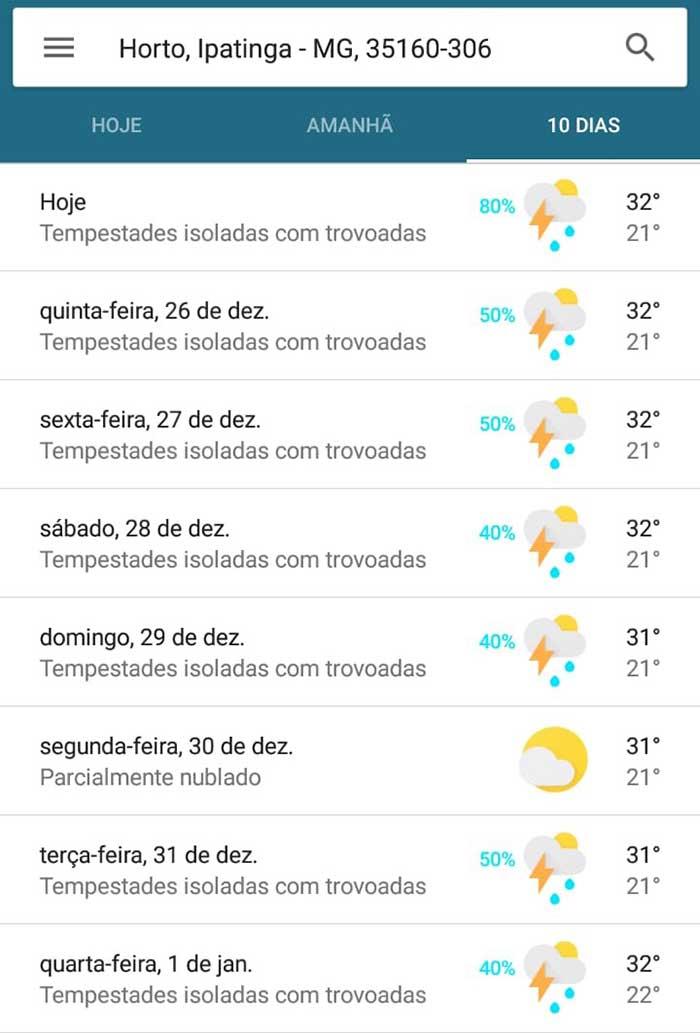This screenshot has width=700, height=1033.
Task: Edit the Horto, Ipatinga location field
Action: tap(305, 48)
